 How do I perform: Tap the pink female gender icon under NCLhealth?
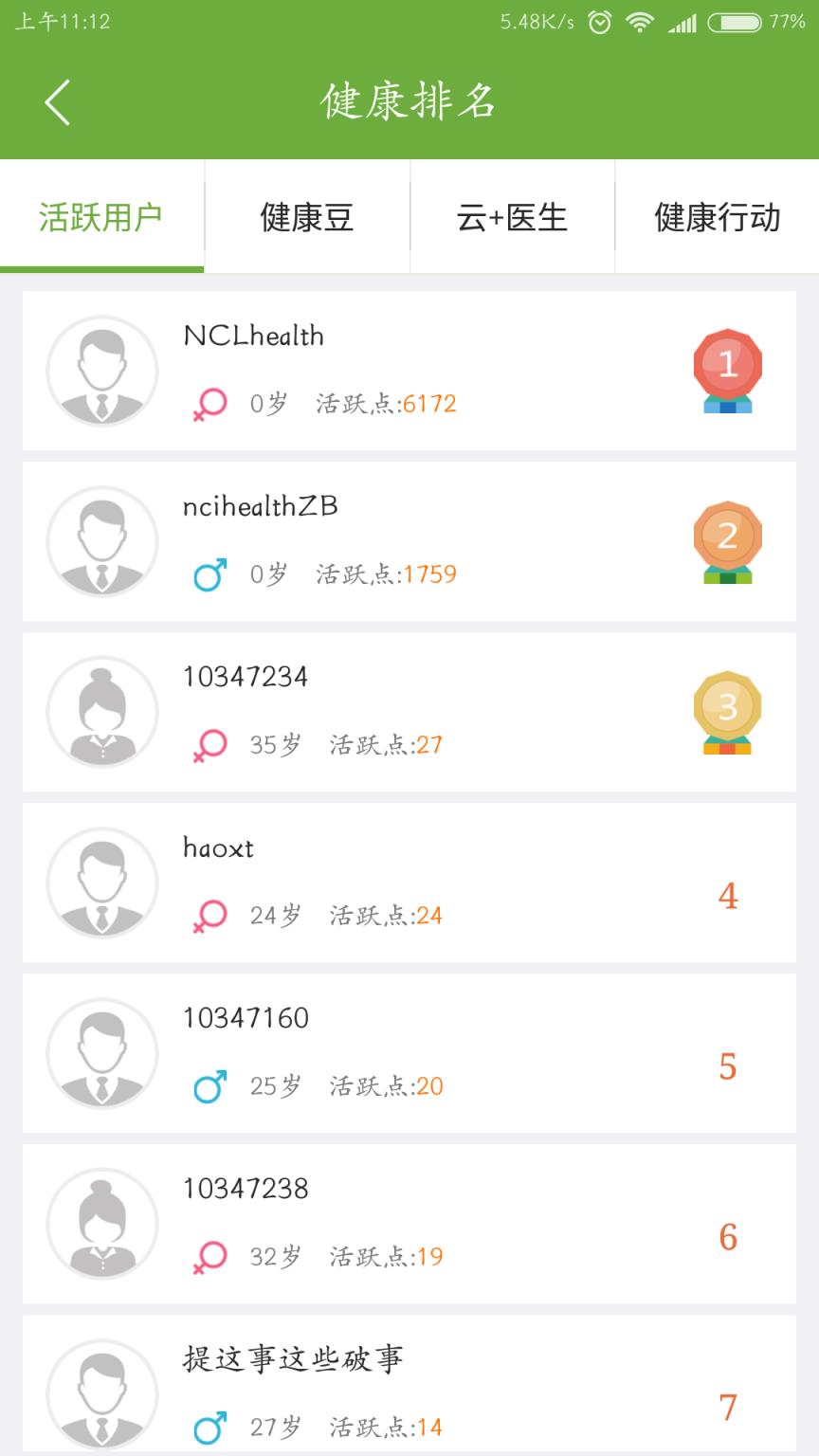pos(210,403)
